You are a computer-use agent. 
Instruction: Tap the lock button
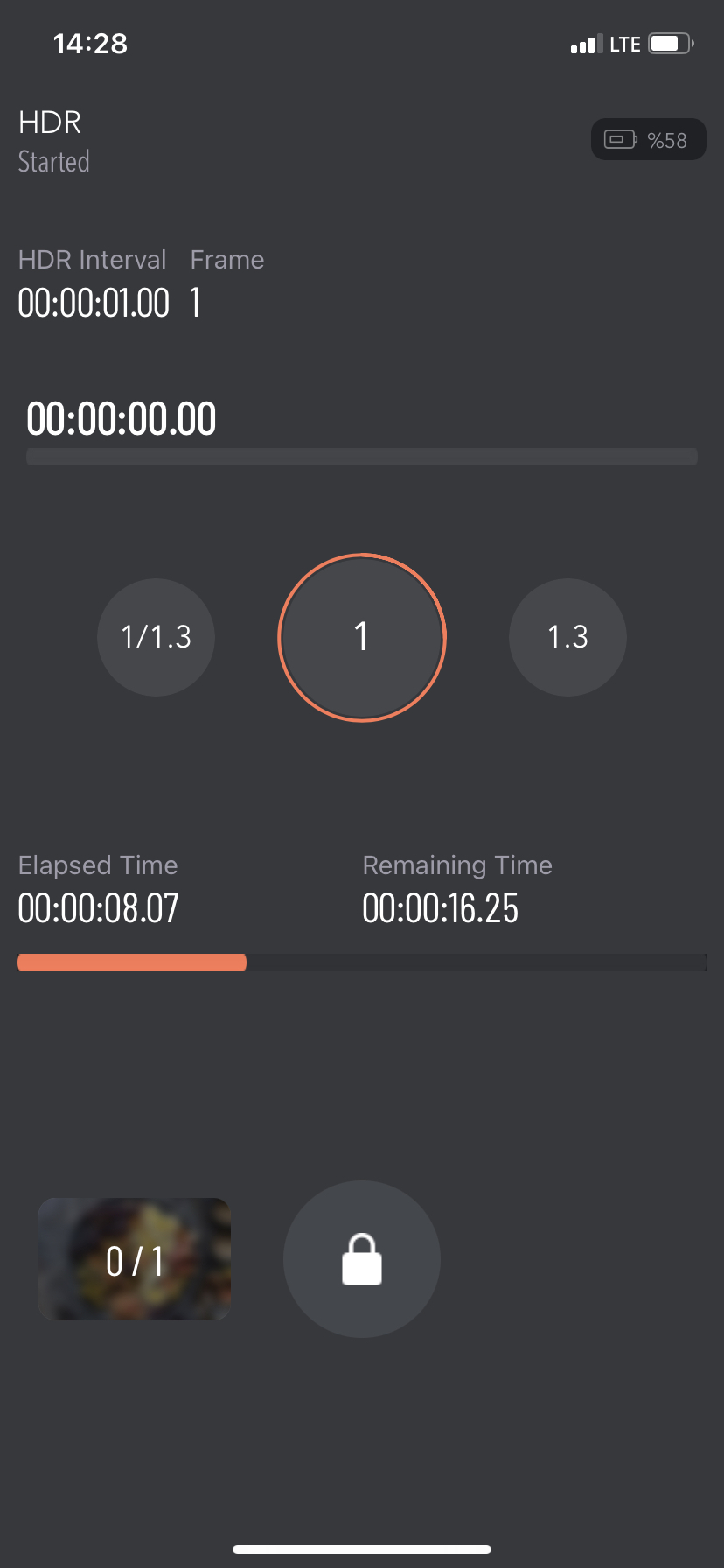pos(361,1258)
